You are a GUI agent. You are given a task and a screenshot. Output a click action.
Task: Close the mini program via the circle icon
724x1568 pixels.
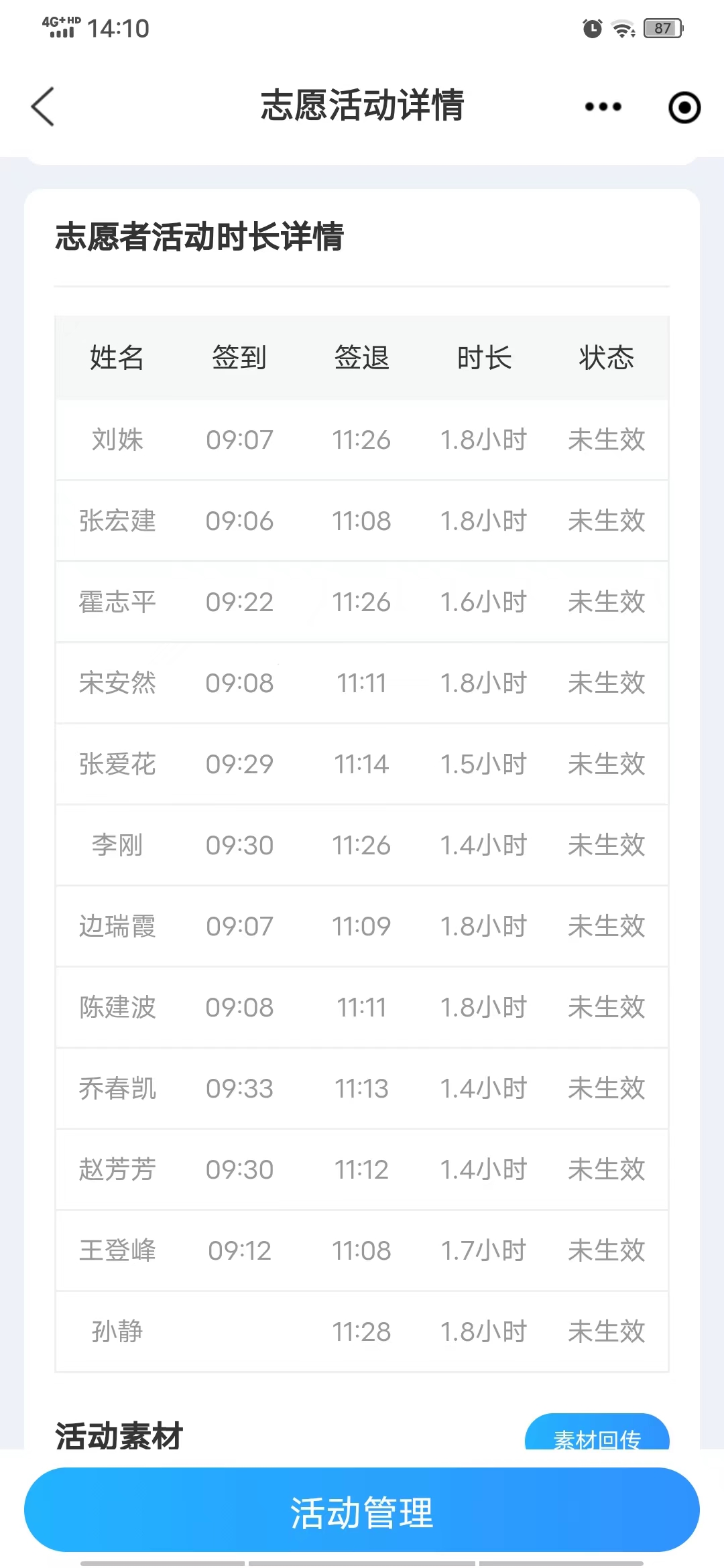pyautogui.click(x=684, y=107)
